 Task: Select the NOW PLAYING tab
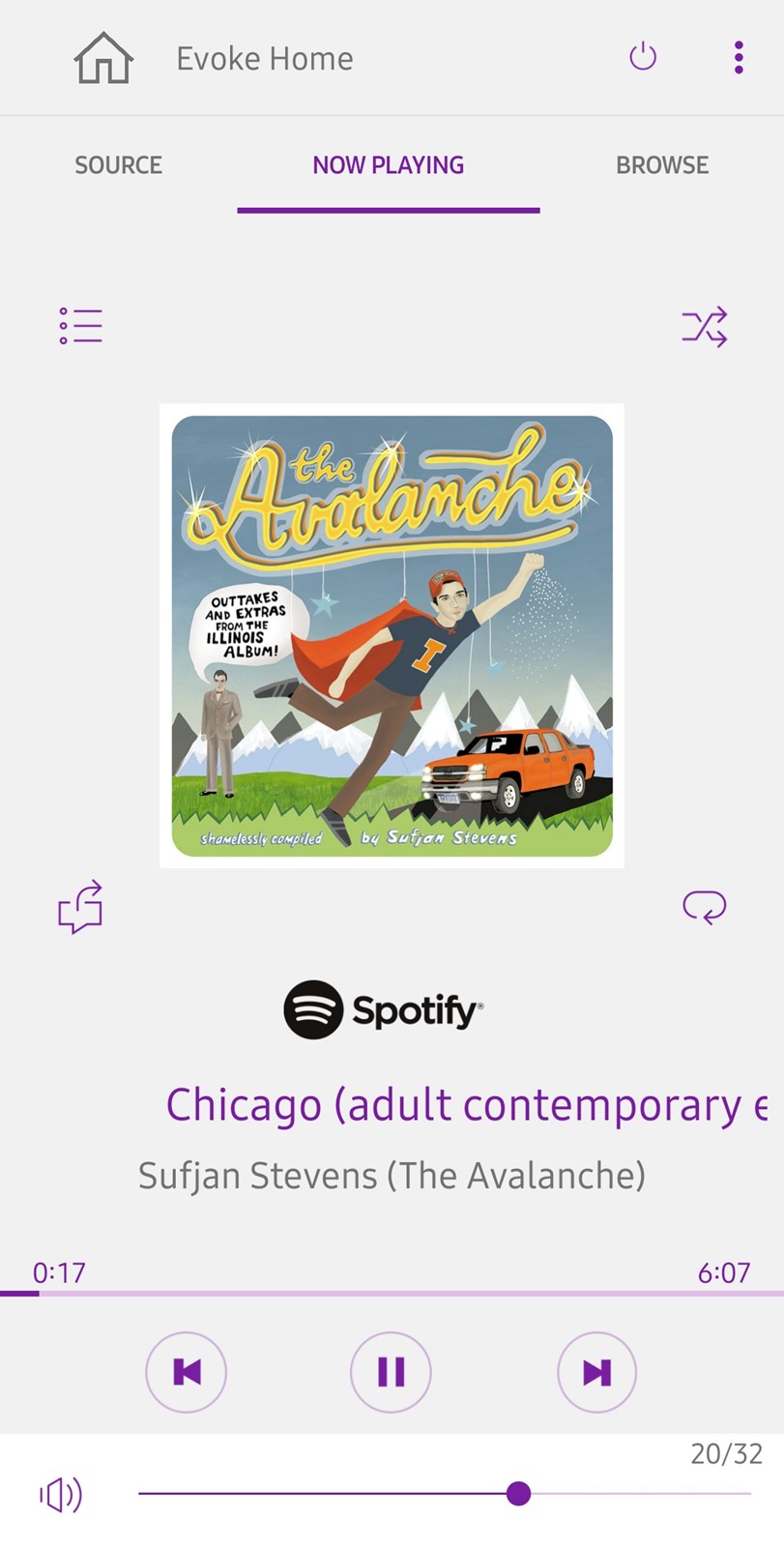click(388, 165)
